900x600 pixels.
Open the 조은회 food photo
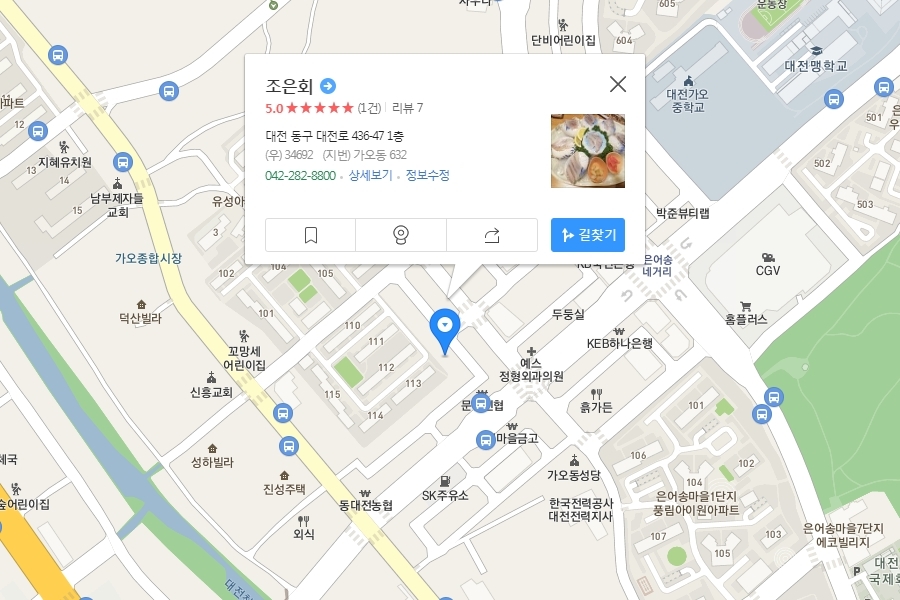tap(588, 151)
